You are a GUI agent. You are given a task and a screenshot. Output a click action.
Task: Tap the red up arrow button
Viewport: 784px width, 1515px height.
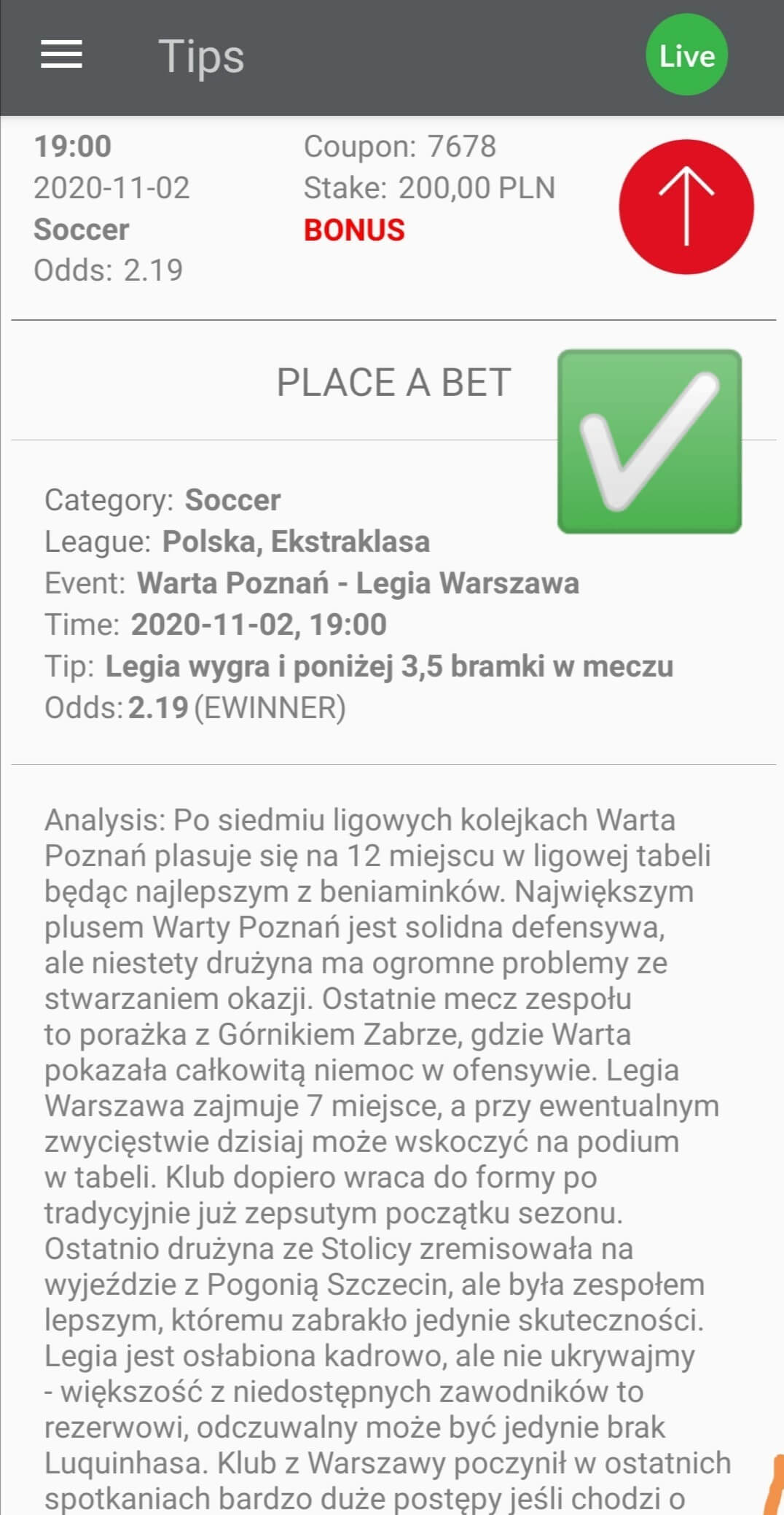[686, 207]
